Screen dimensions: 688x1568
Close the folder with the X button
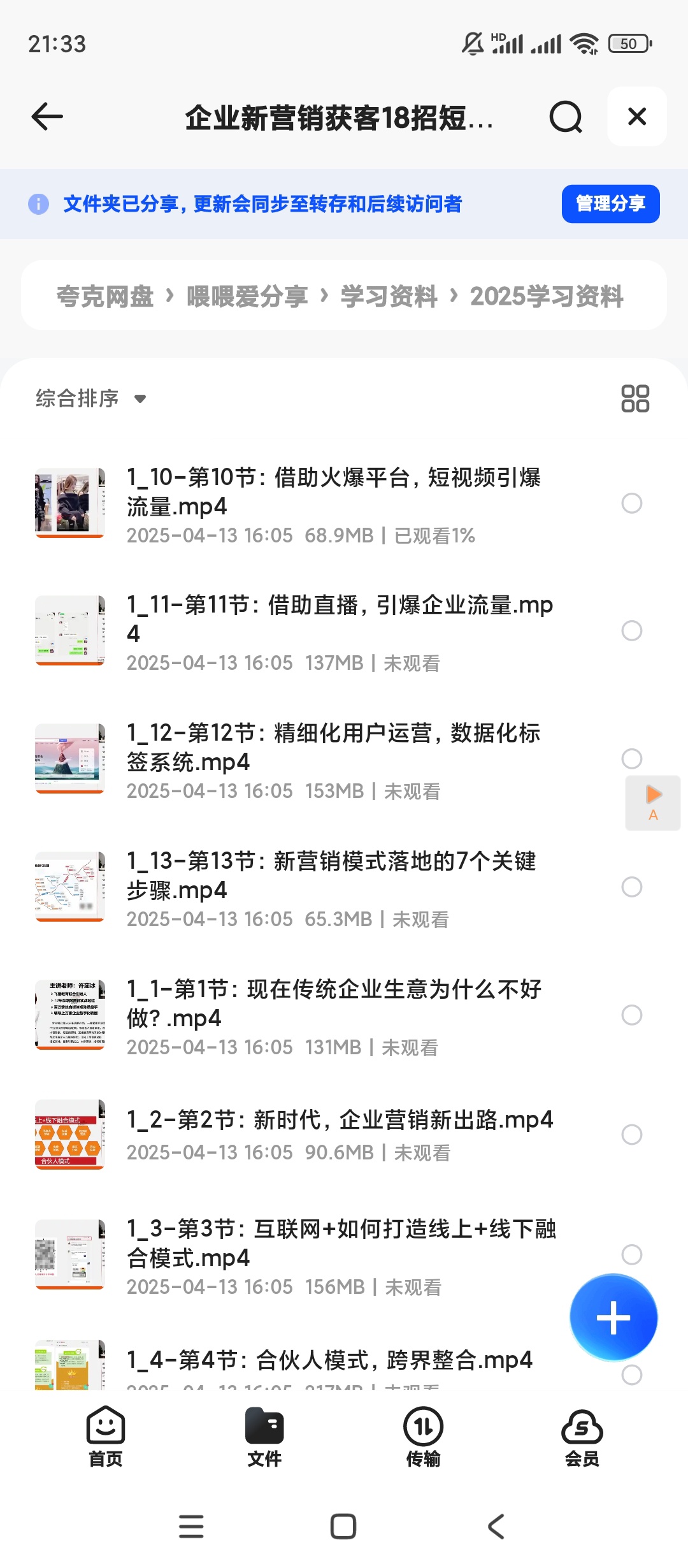coord(636,117)
